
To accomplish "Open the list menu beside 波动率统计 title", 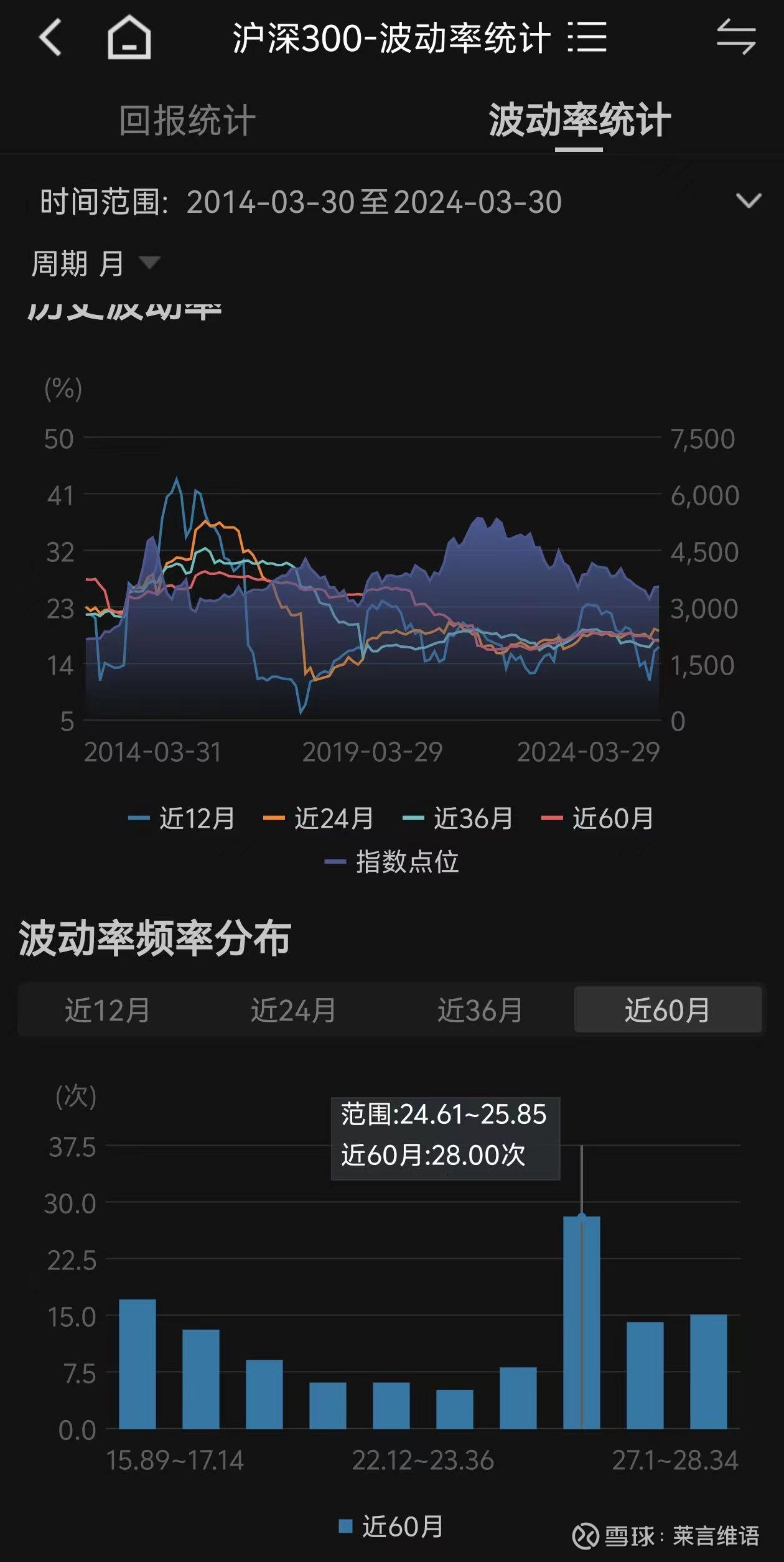I will click(x=587, y=37).
